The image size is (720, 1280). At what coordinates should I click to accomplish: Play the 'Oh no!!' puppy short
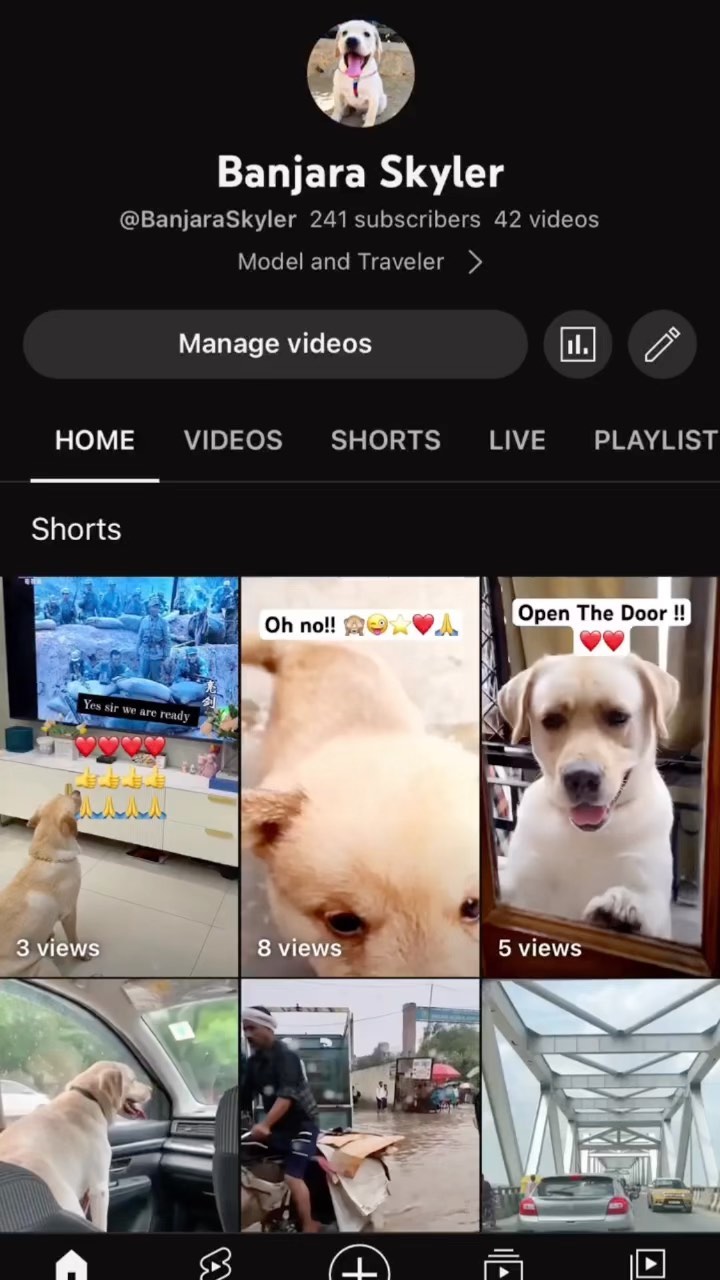[360, 776]
